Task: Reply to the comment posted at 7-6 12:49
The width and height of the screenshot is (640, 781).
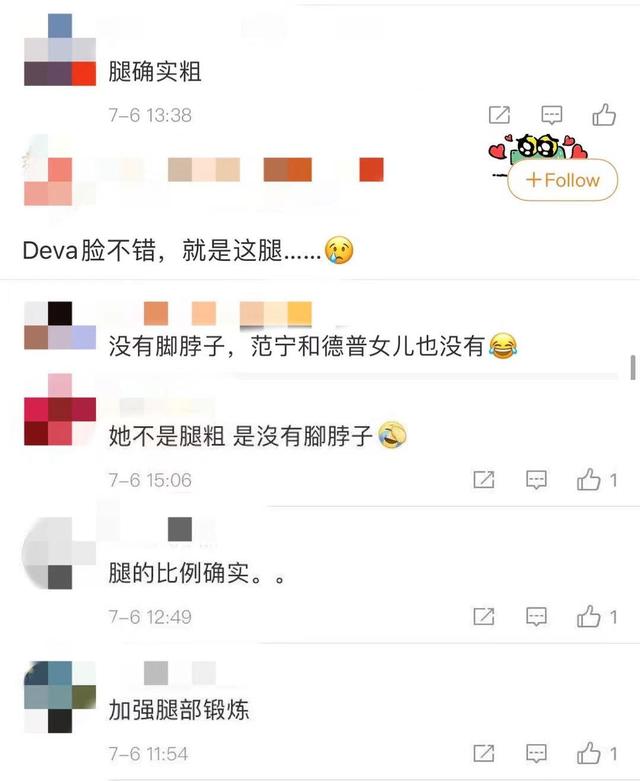Action: click(537, 617)
